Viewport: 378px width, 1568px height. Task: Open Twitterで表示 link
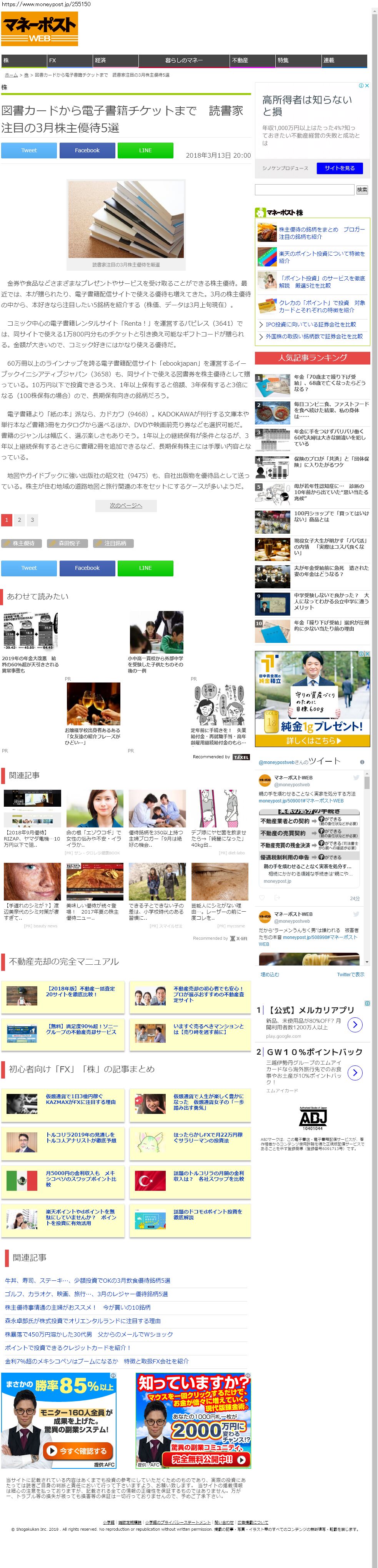[351, 975]
